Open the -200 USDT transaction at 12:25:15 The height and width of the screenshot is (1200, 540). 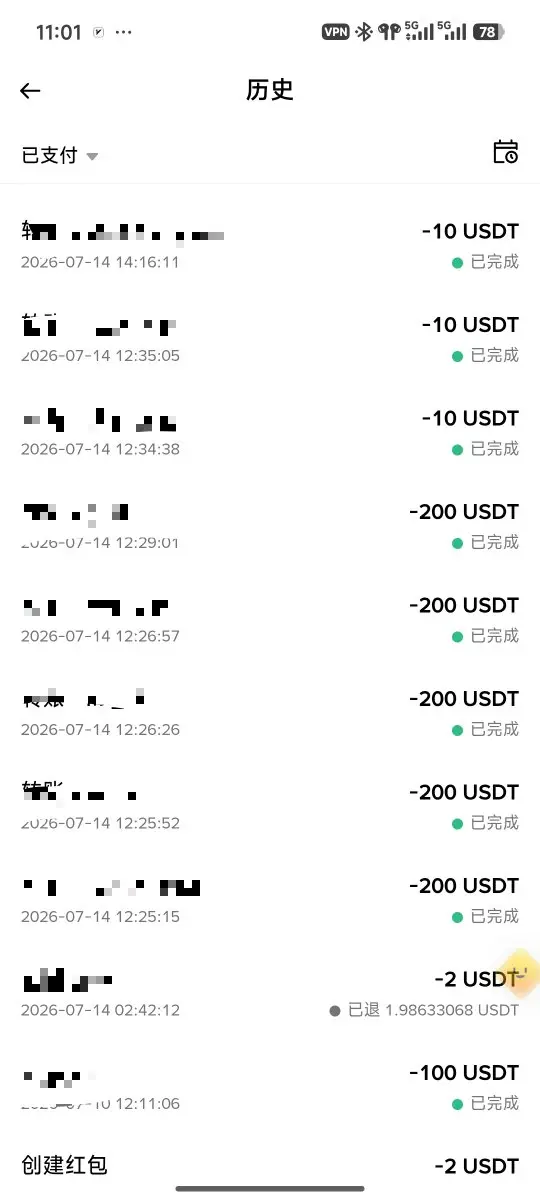click(x=270, y=900)
